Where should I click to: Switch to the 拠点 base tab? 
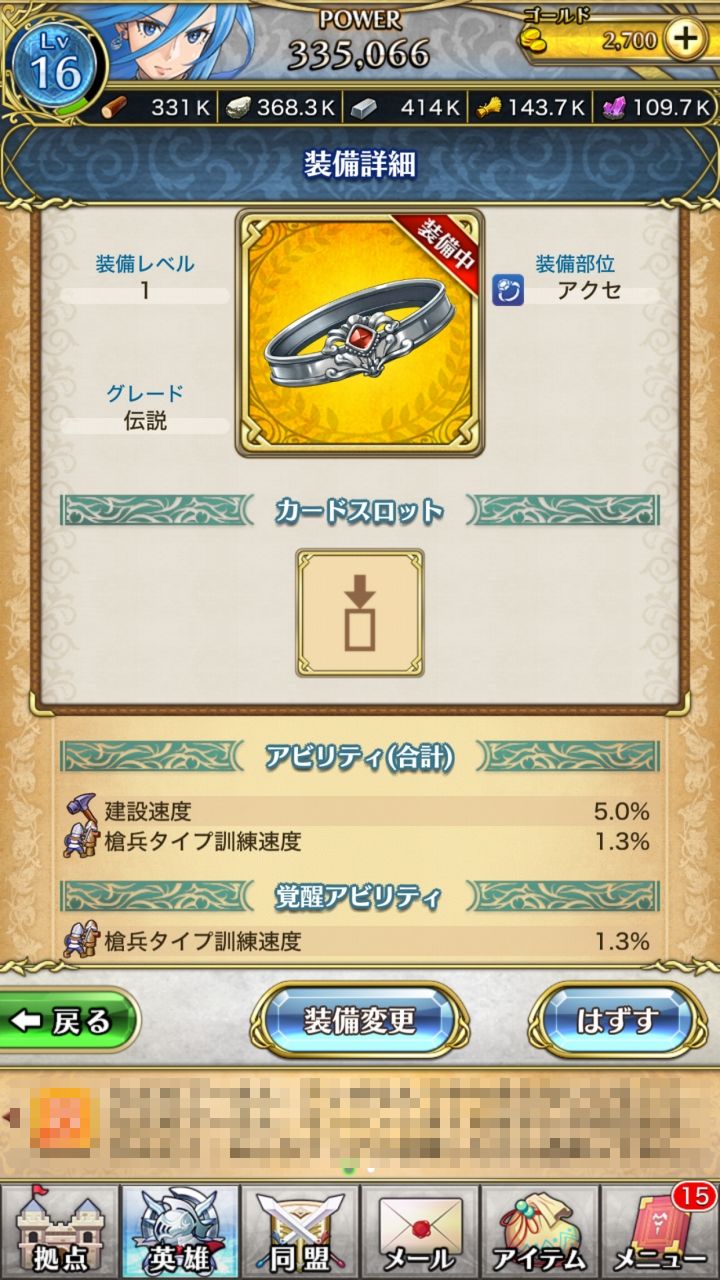click(60, 1232)
